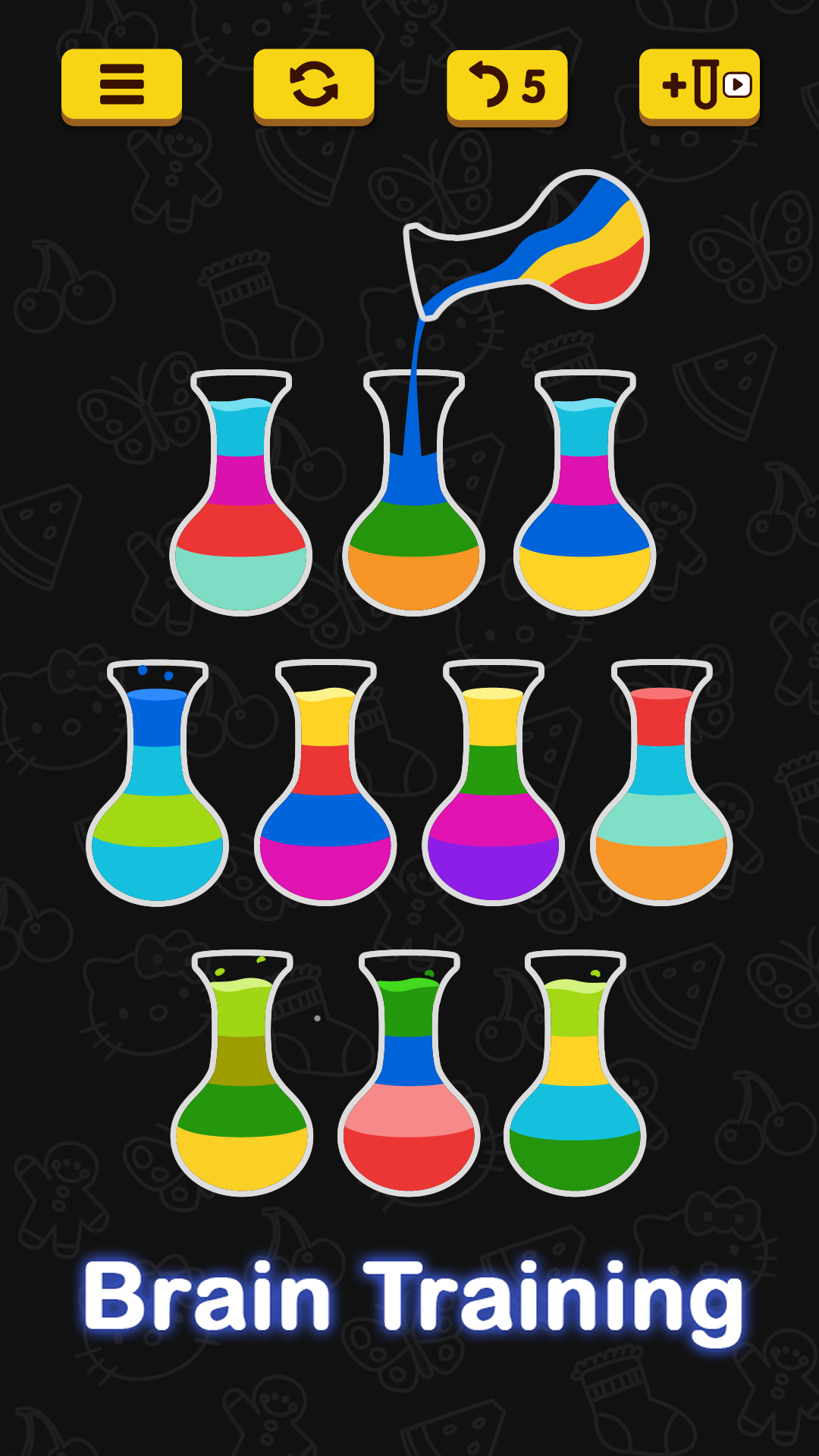Select the flask with the olive layer
The height and width of the screenshot is (1456, 819).
pyautogui.click(x=242, y=1092)
